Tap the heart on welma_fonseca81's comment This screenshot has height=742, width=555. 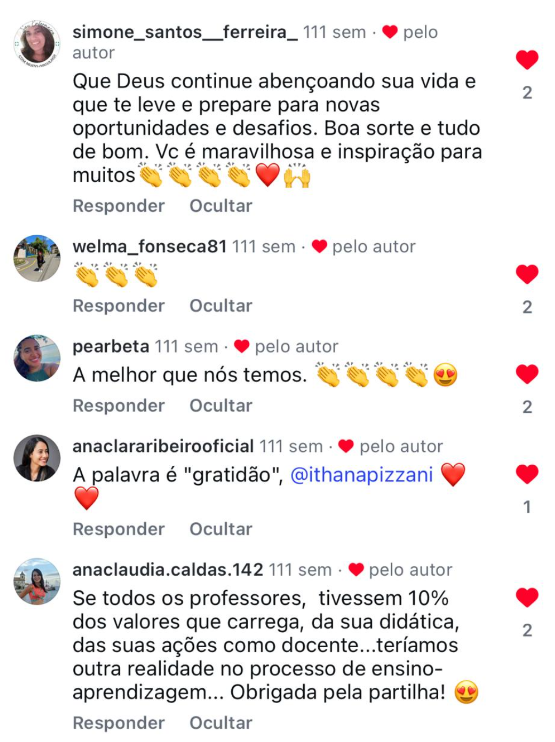coord(527,274)
